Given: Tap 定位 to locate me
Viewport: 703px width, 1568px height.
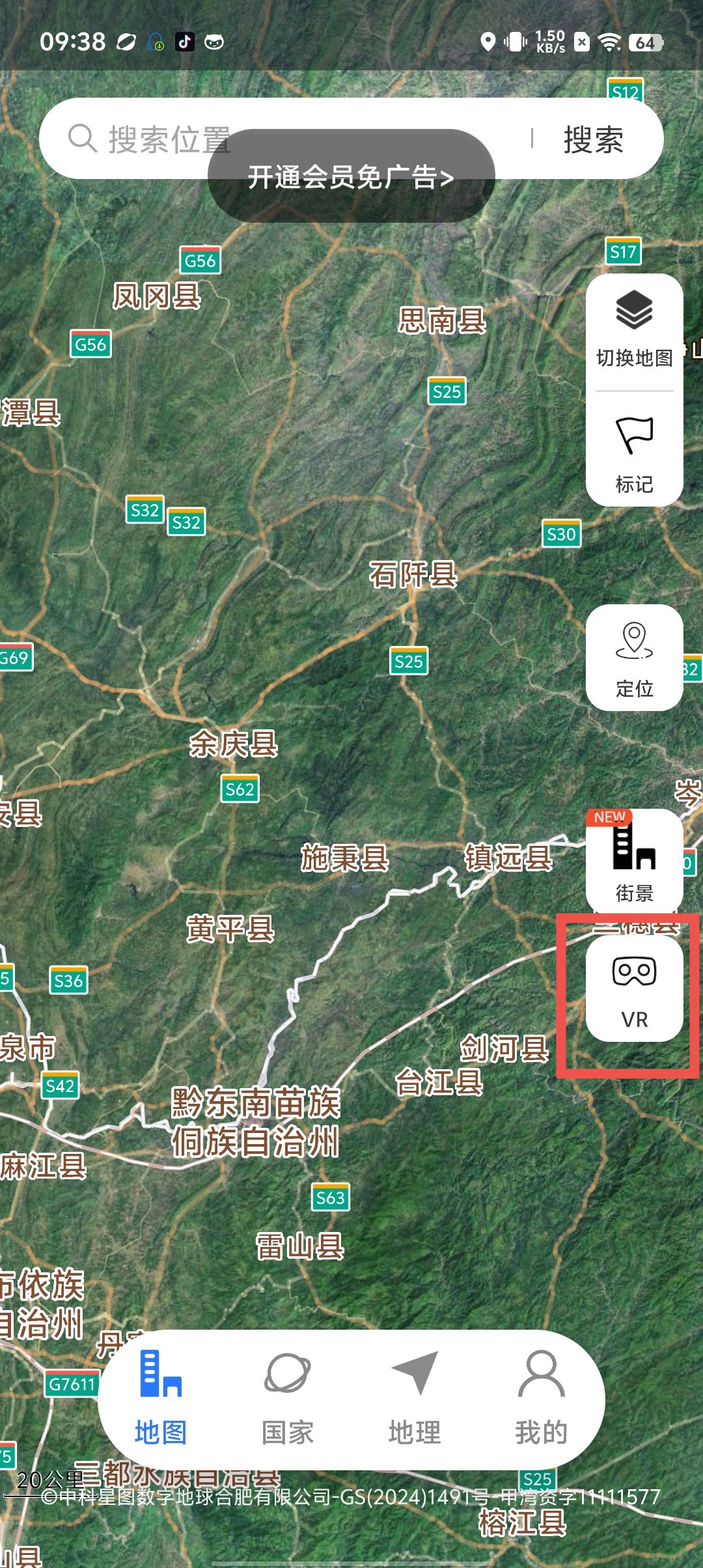Looking at the screenshot, I should click(634, 658).
